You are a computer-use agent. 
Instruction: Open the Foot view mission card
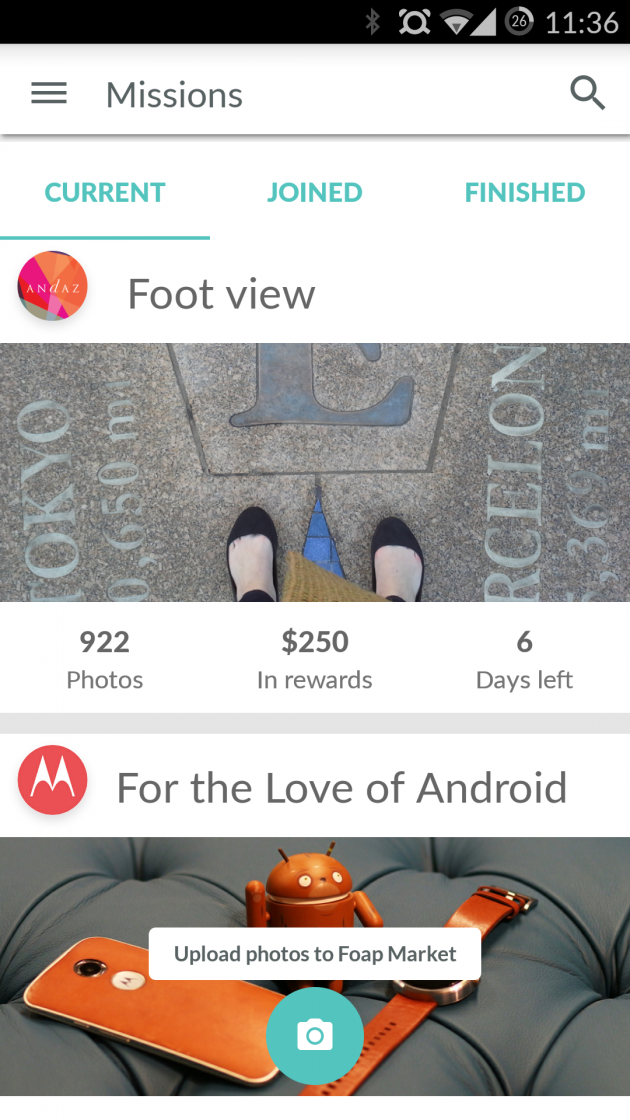pyautogui.click(x=314, y=472)
